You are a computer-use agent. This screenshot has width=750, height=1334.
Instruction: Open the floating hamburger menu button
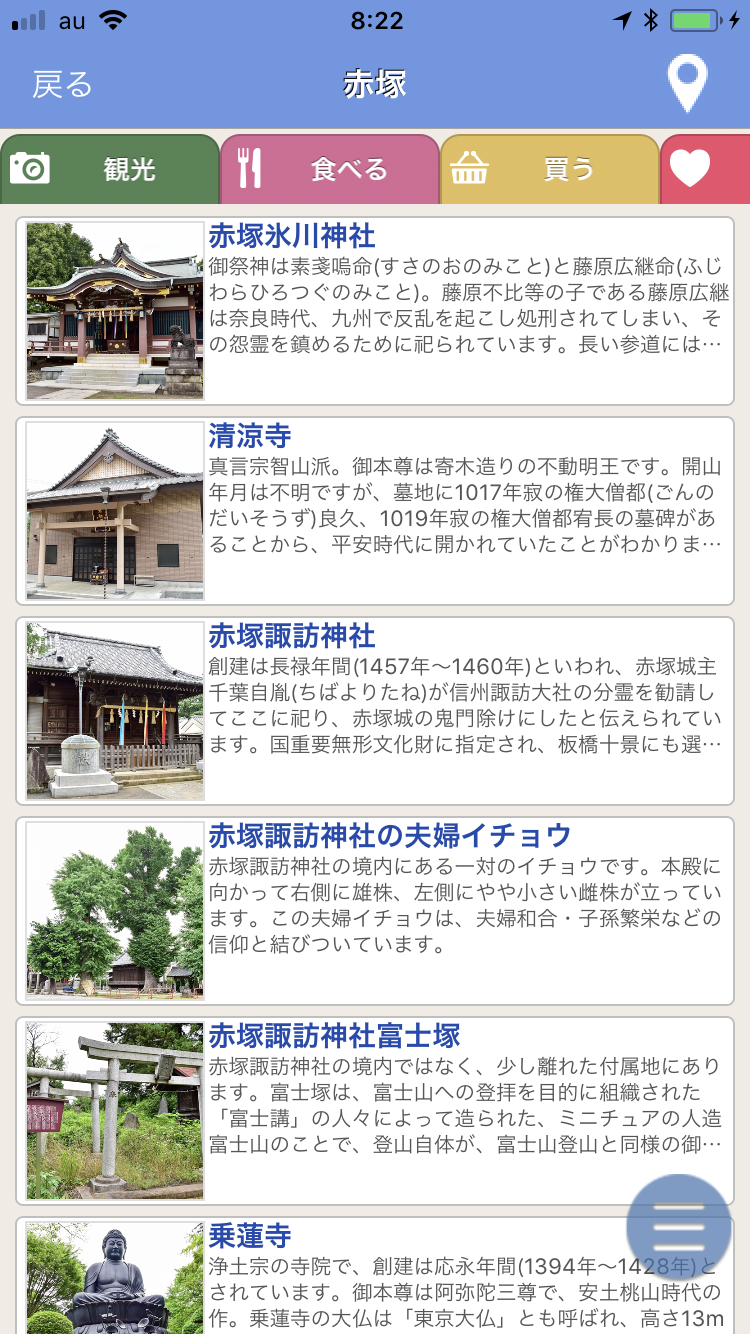tap(679, 1226)
